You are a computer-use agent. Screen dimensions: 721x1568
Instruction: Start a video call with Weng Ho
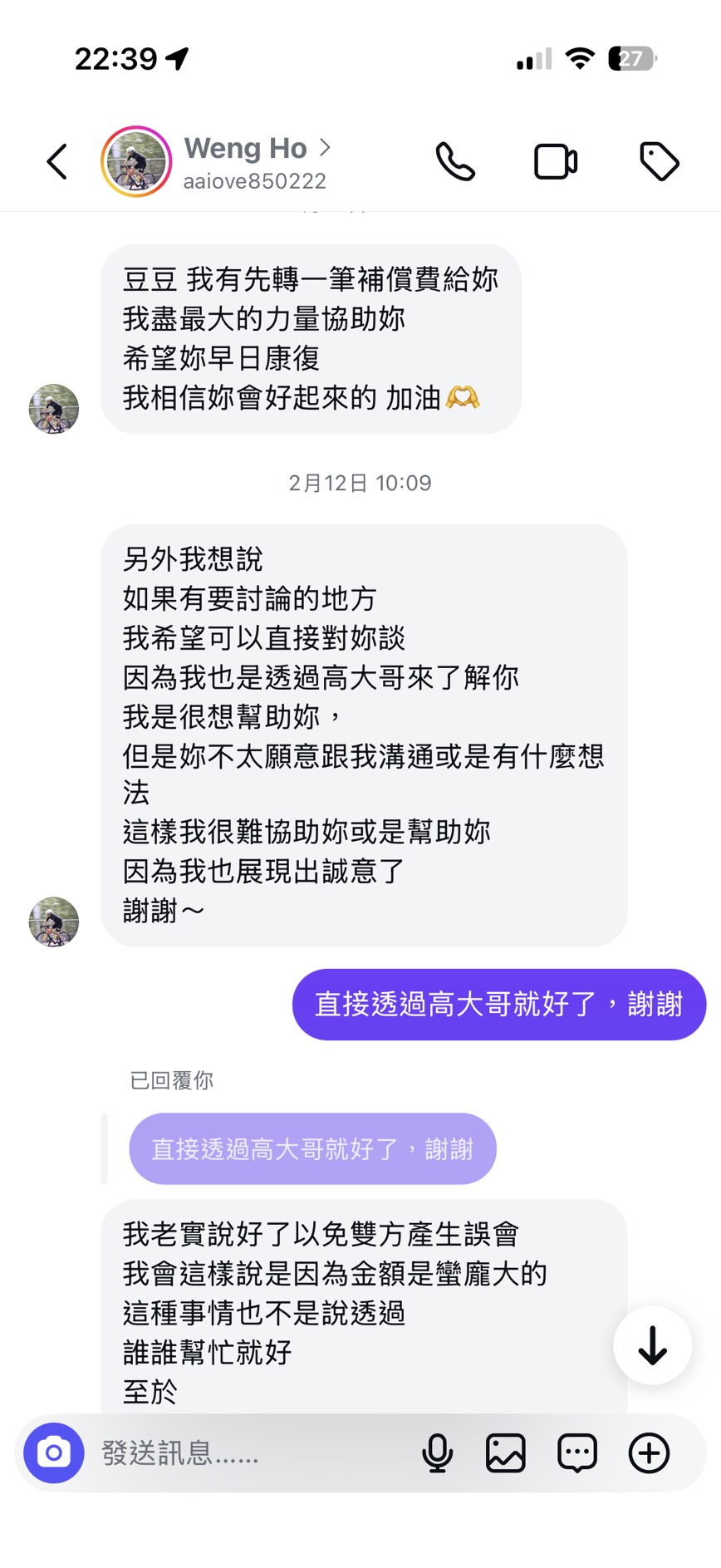(556, 161)
